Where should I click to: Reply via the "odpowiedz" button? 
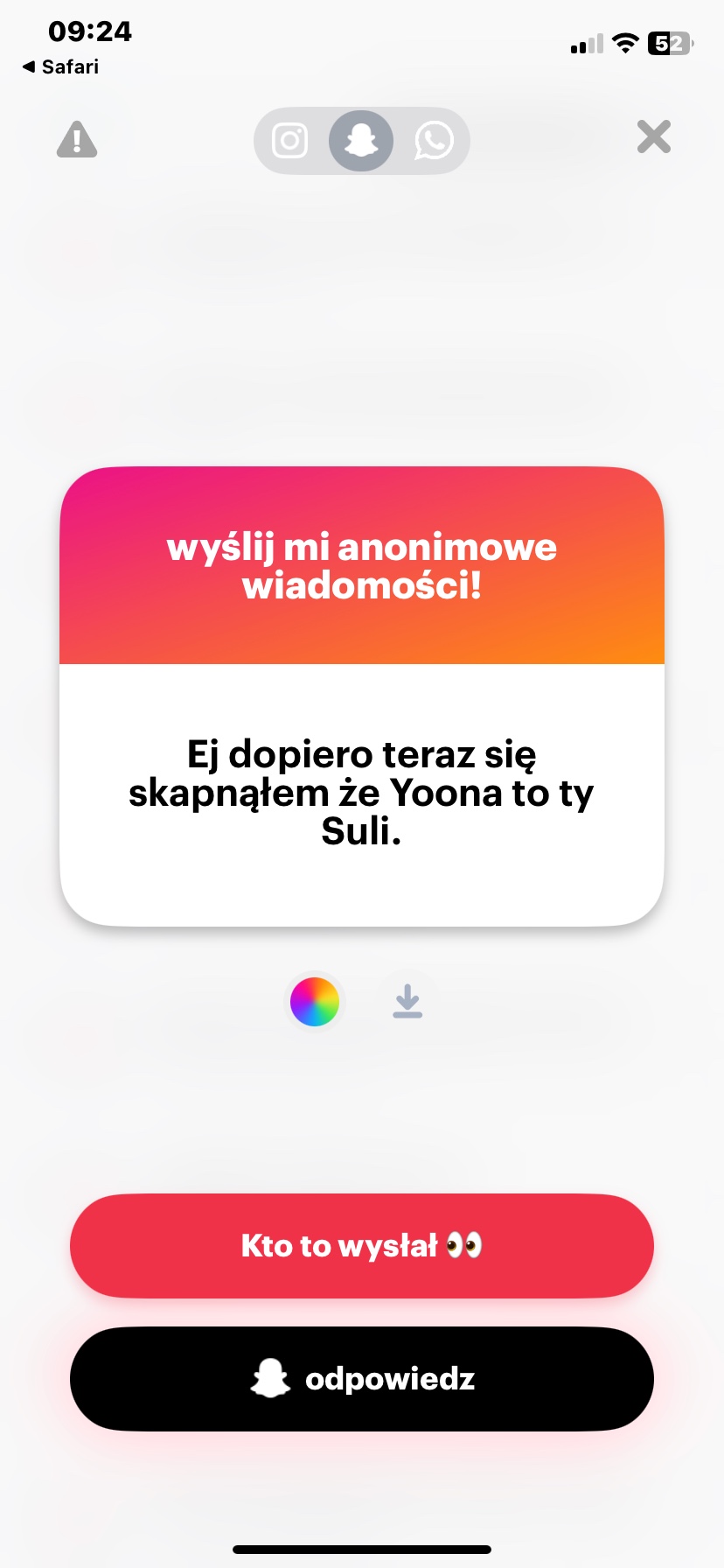[362, 1379]
